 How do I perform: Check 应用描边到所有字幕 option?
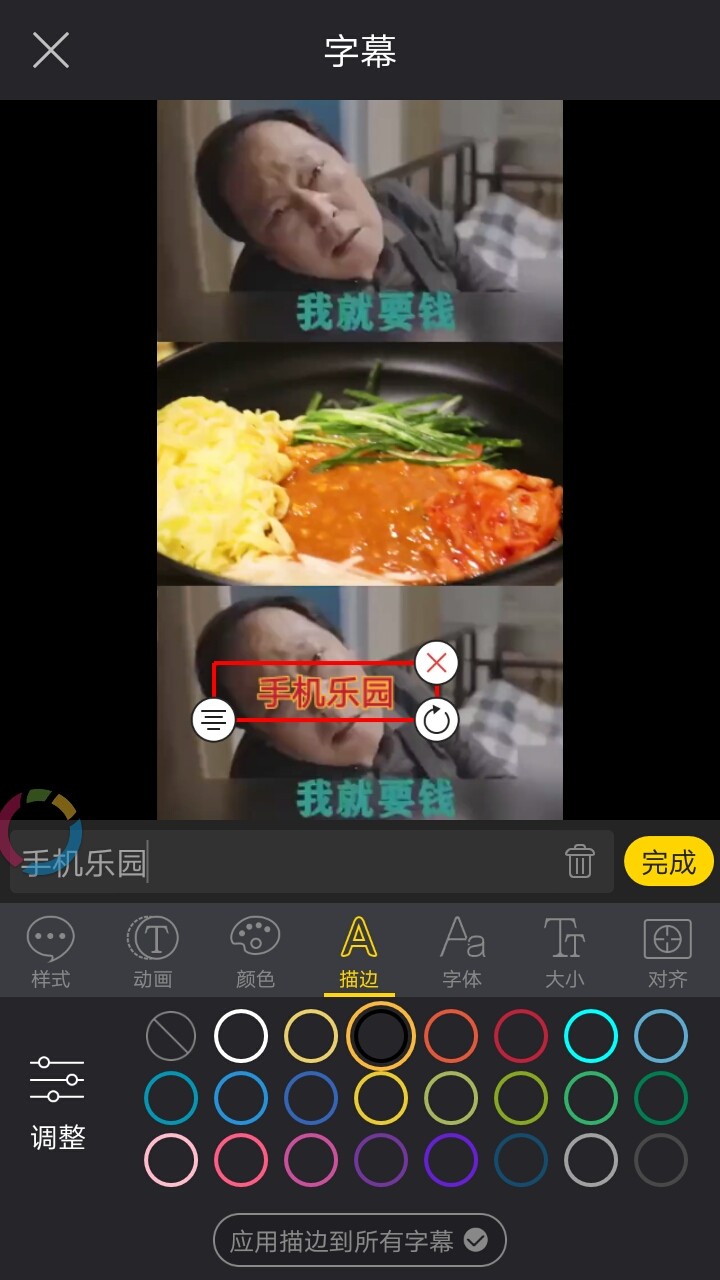360,1241
